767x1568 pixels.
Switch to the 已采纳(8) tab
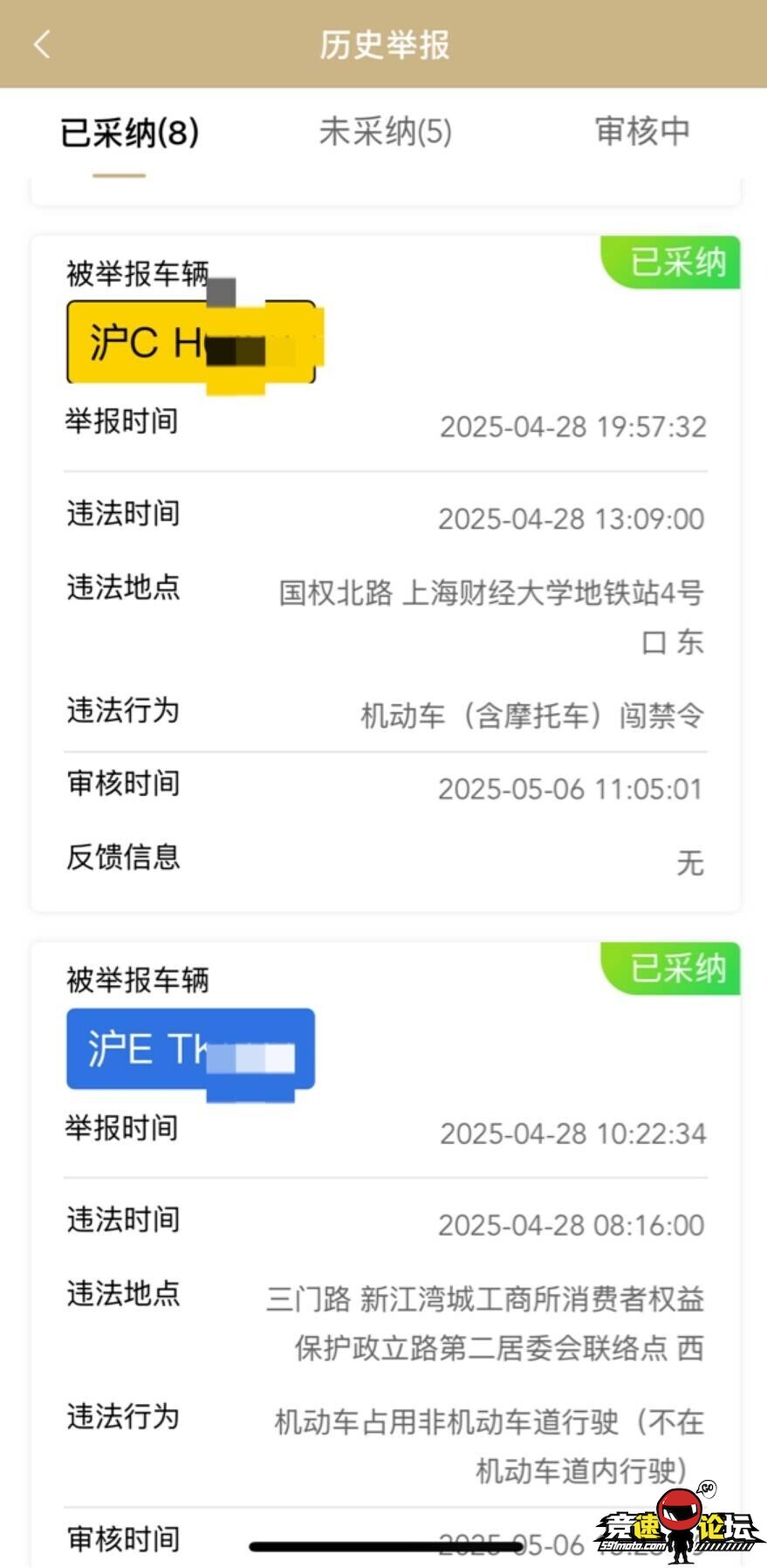129,134
